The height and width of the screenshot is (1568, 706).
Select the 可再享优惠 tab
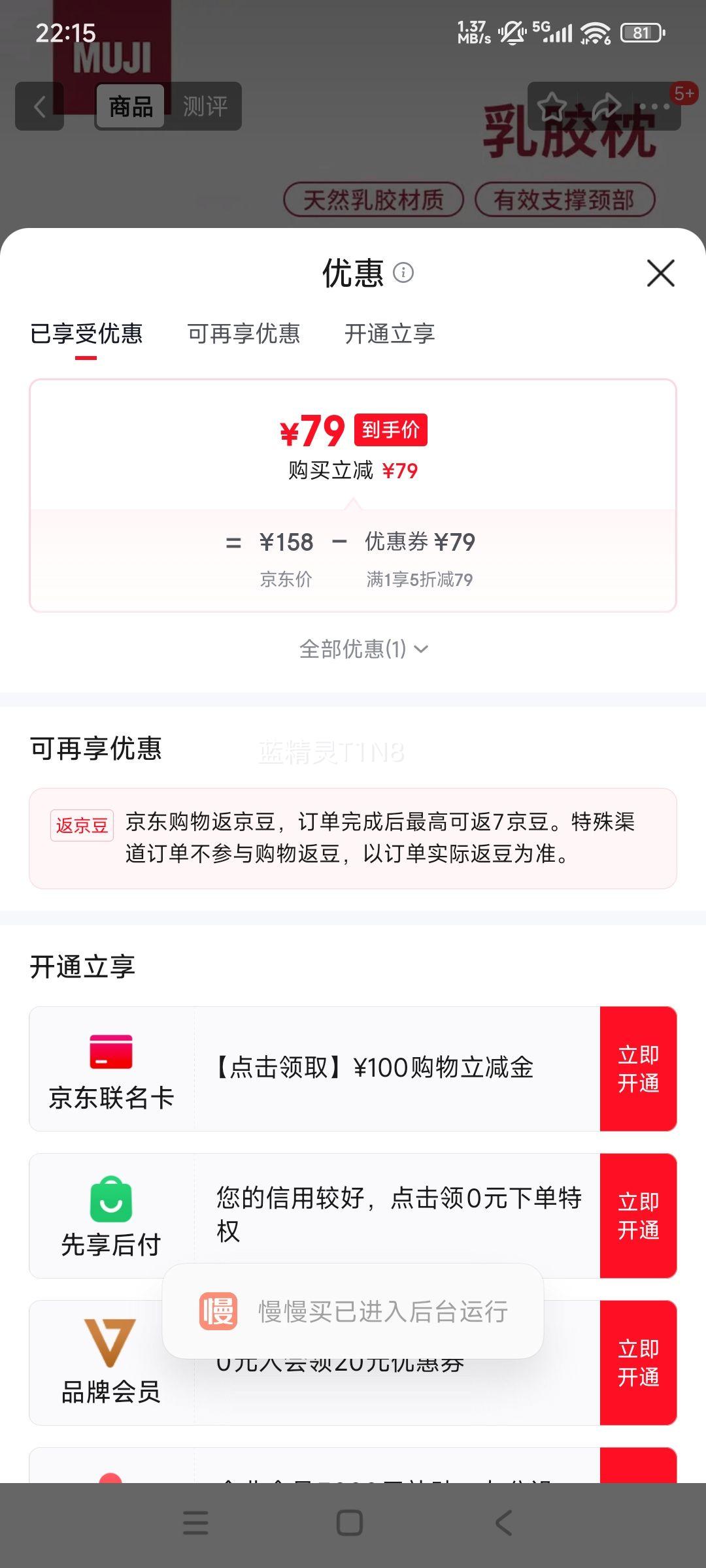[244, 334]
